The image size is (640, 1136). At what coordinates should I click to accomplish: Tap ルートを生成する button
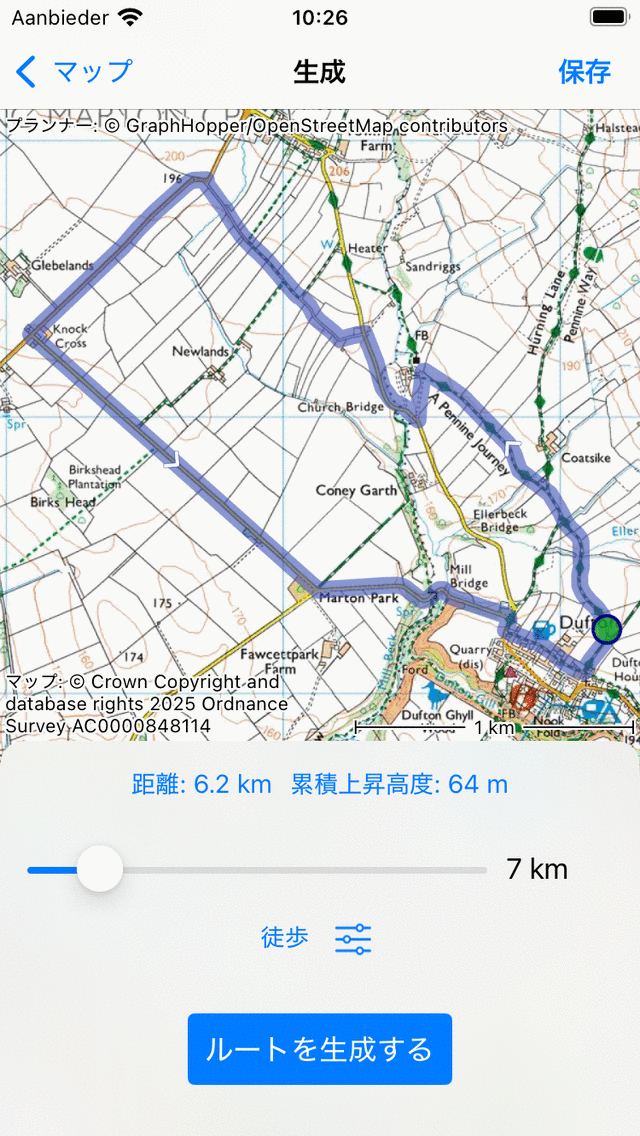[320, 1049]
